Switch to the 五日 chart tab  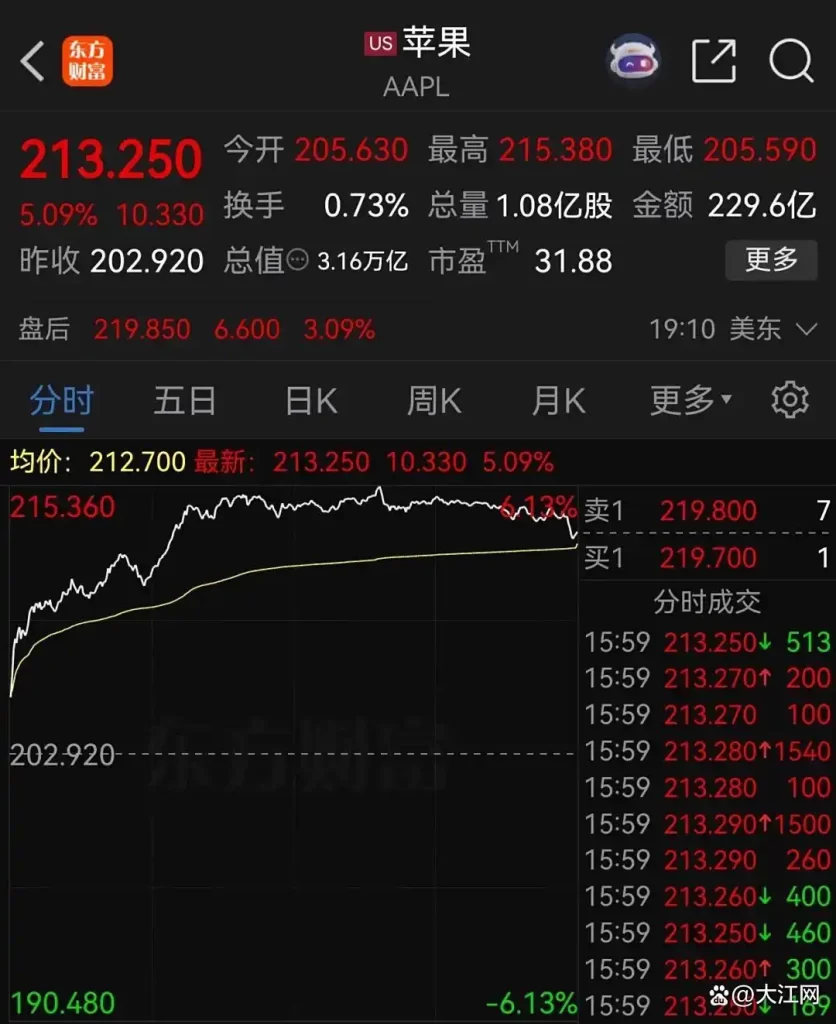coord(185,401)
